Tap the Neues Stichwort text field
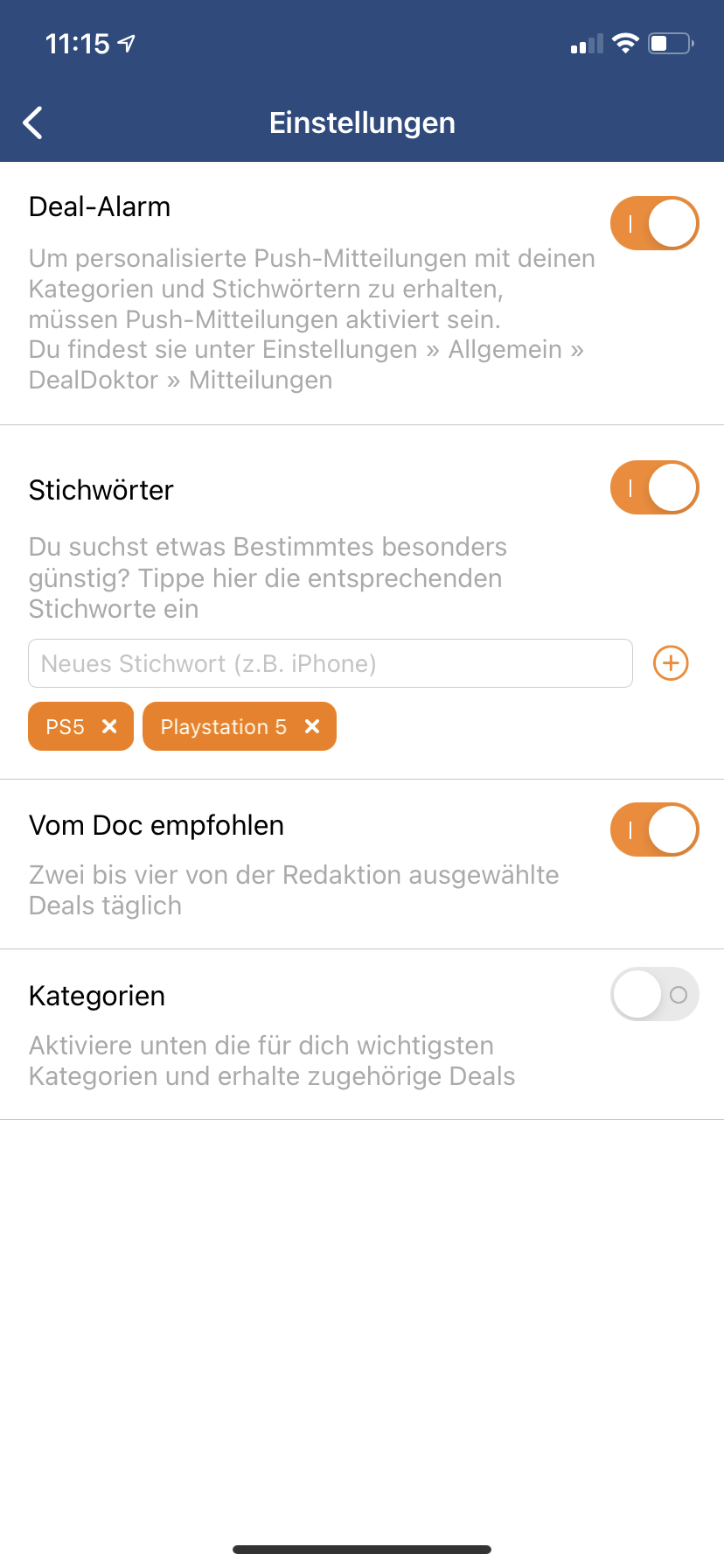 point(331,663)
